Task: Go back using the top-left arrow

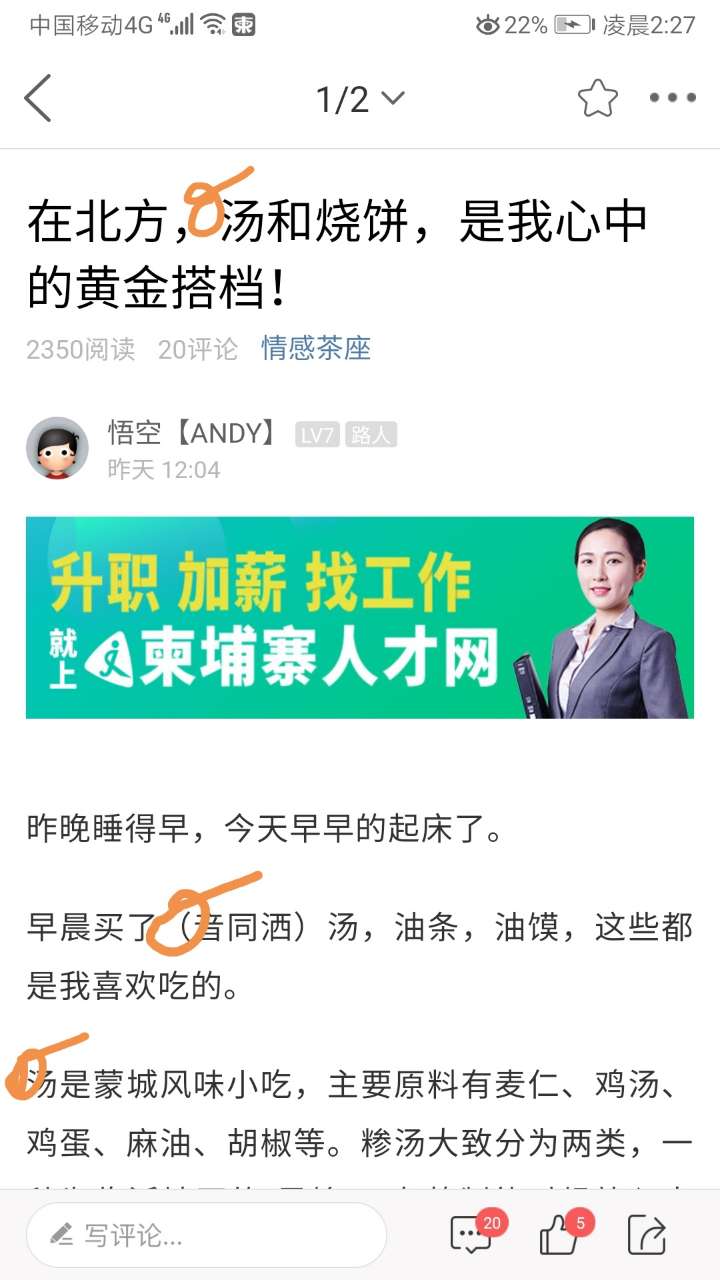Action: pos(38,98)
